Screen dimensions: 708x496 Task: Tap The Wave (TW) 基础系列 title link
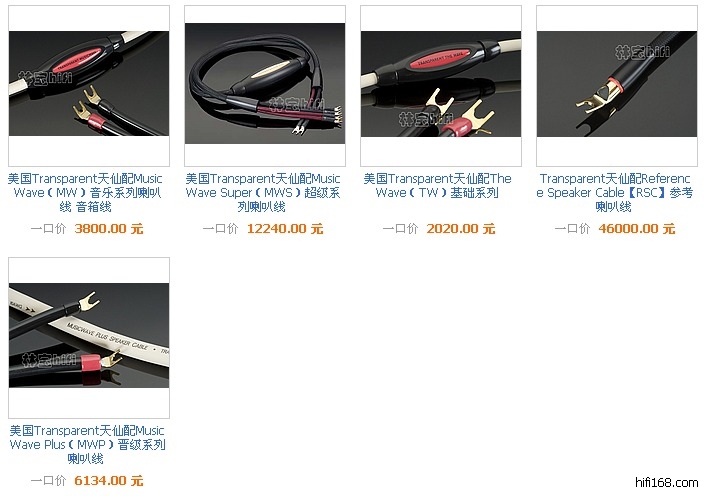click(x=438, y=185)
